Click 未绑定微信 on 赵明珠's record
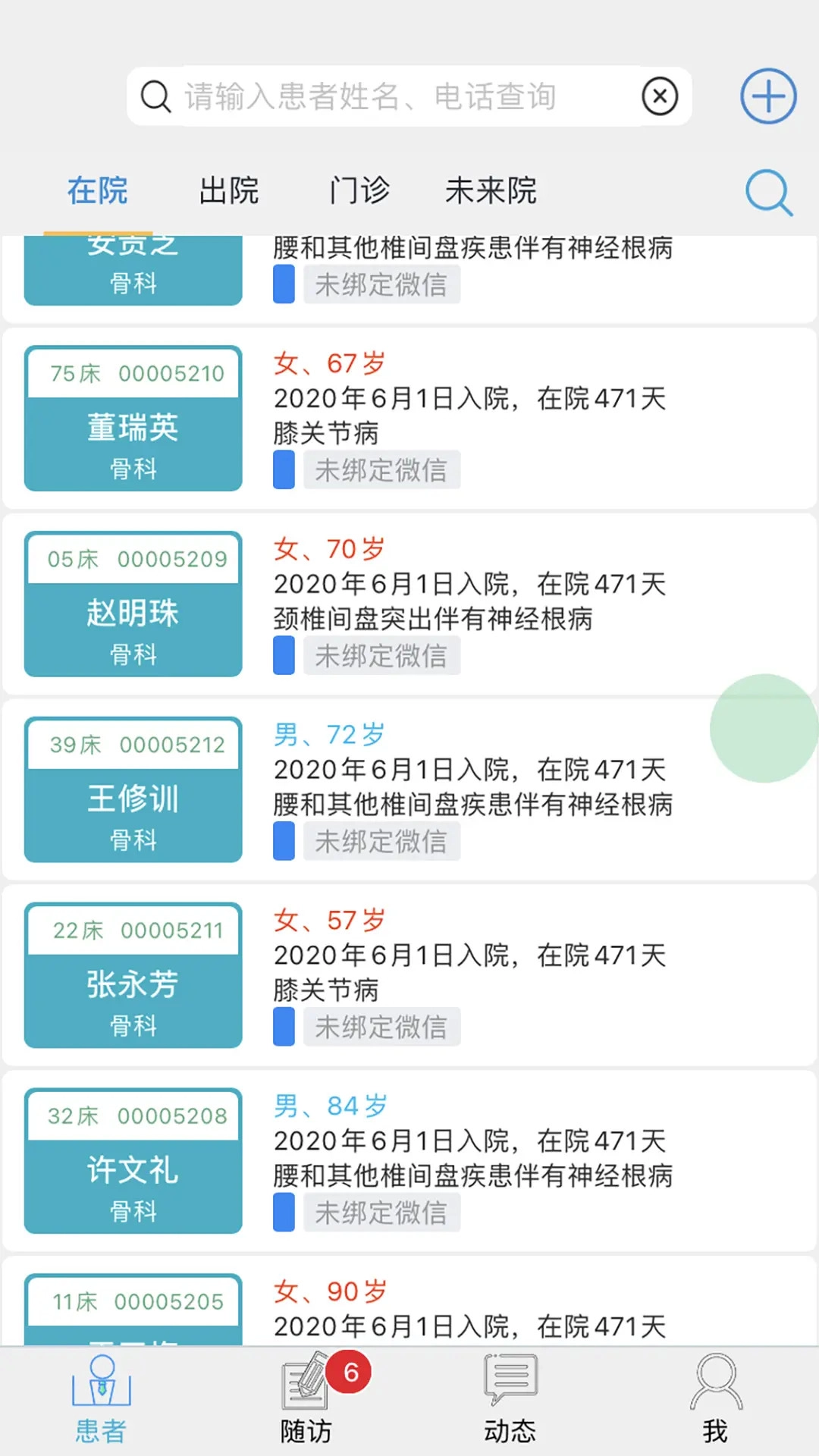Viewport: 819px width, 1456px height. pos(381,655)
